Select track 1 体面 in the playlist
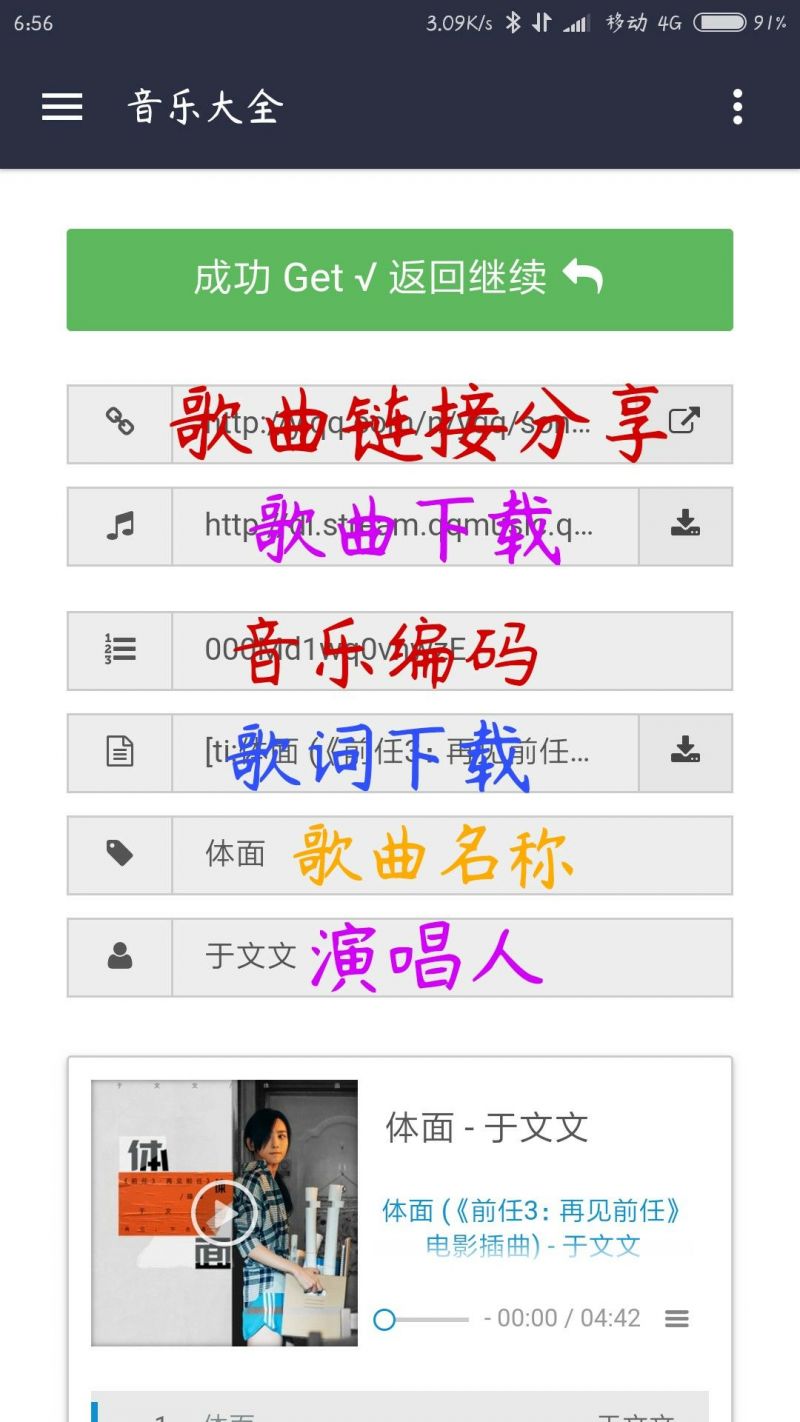The width and height of the screenshot is (800, 1422). 400,1408
